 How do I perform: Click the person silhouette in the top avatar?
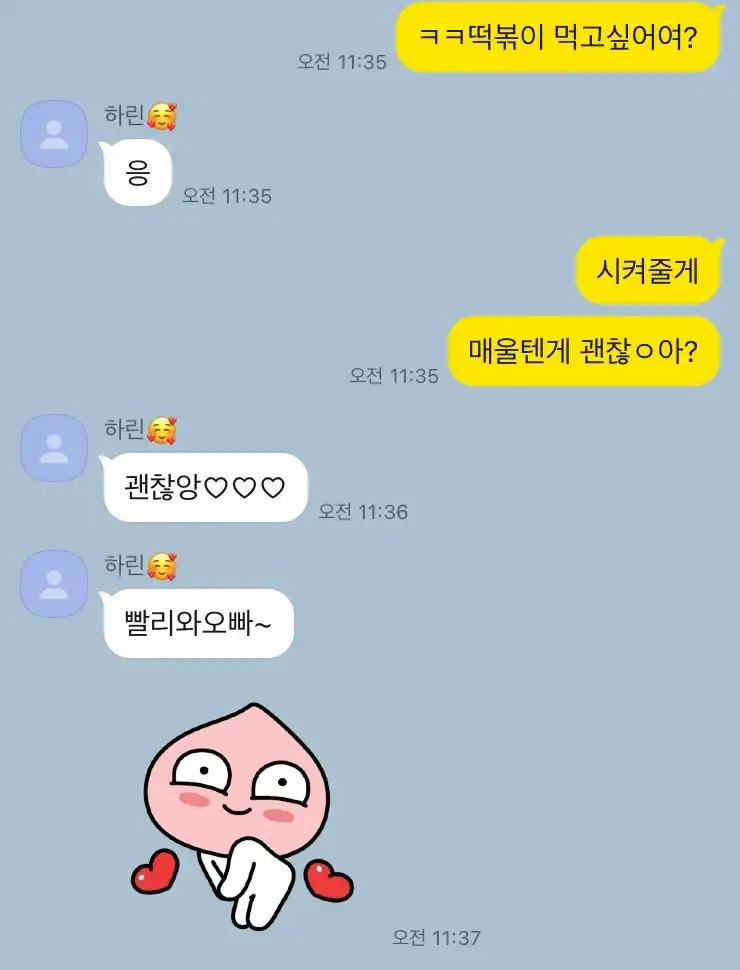[x=53, y=132]
